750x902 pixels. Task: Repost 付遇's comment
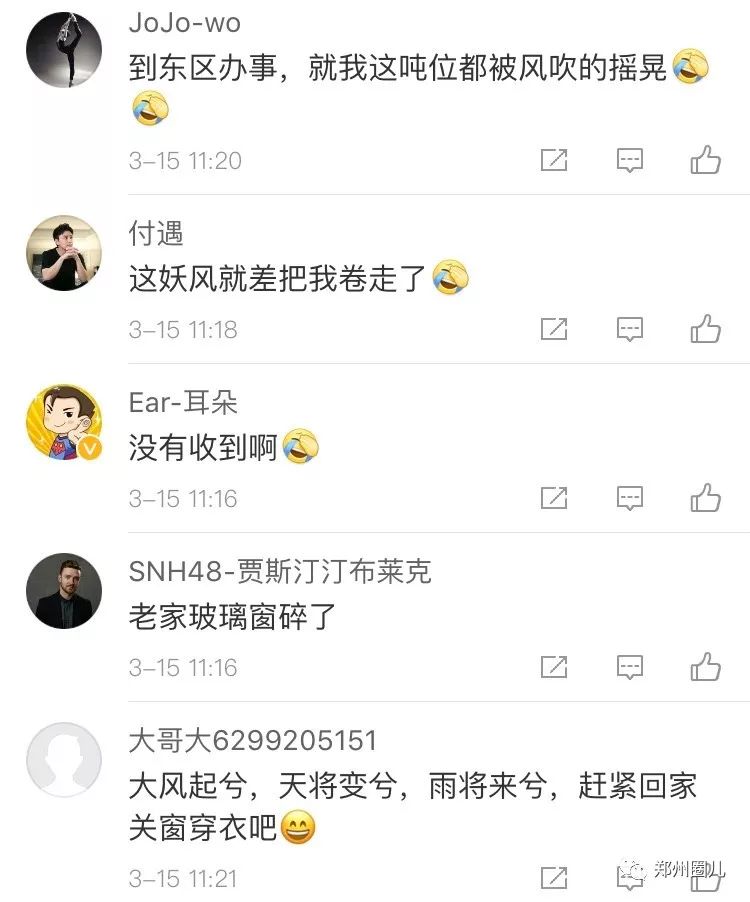click(x=554, y=329)
